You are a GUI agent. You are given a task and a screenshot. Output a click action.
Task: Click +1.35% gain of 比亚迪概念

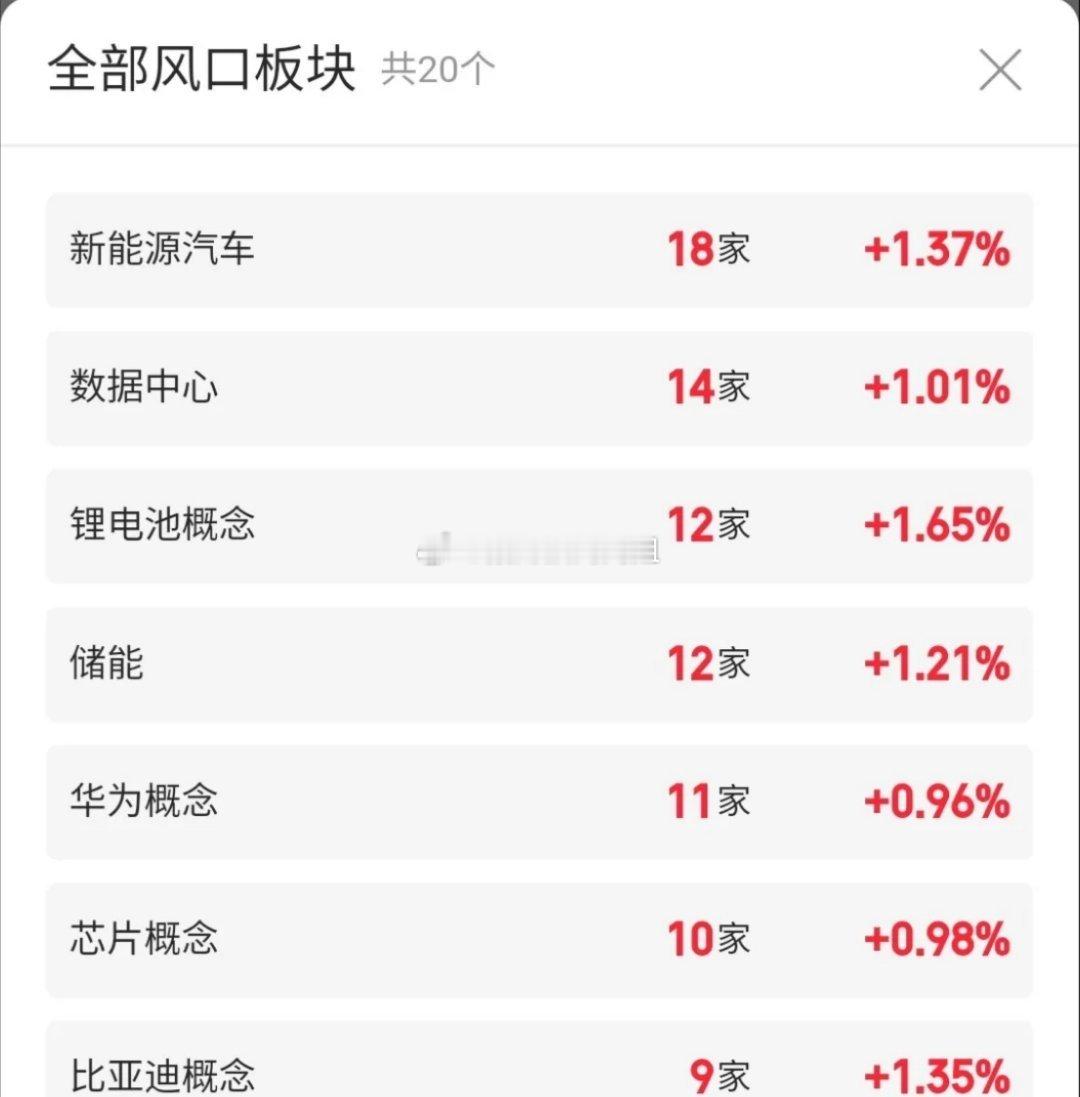938,1075
